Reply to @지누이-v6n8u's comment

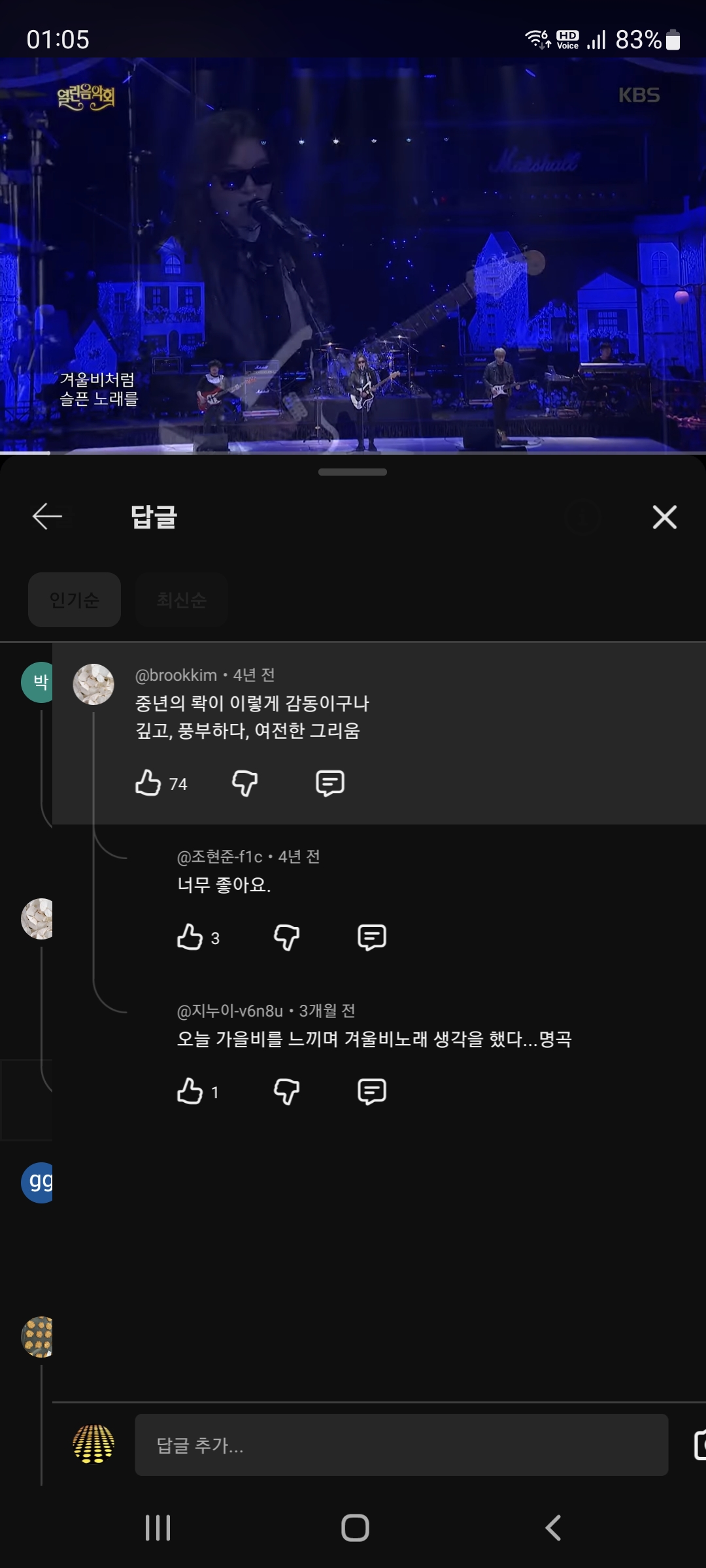click(372, 1091)
